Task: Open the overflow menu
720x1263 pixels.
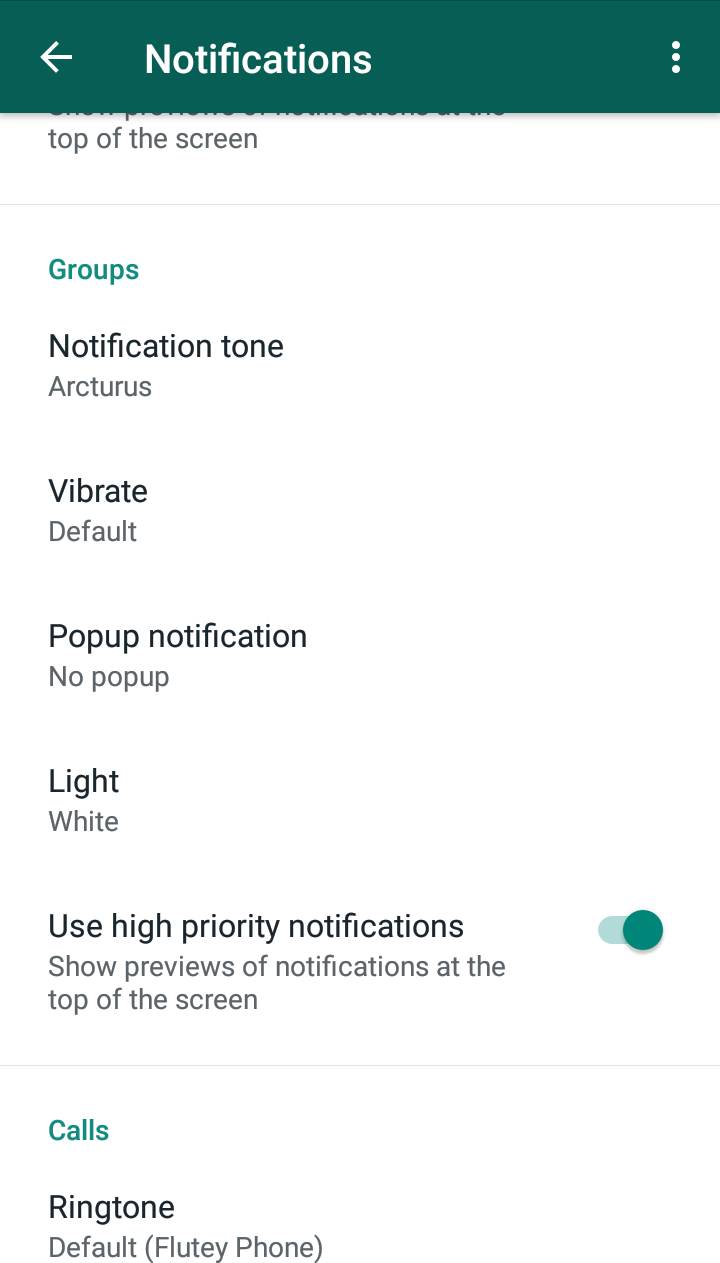Action: 676,58
